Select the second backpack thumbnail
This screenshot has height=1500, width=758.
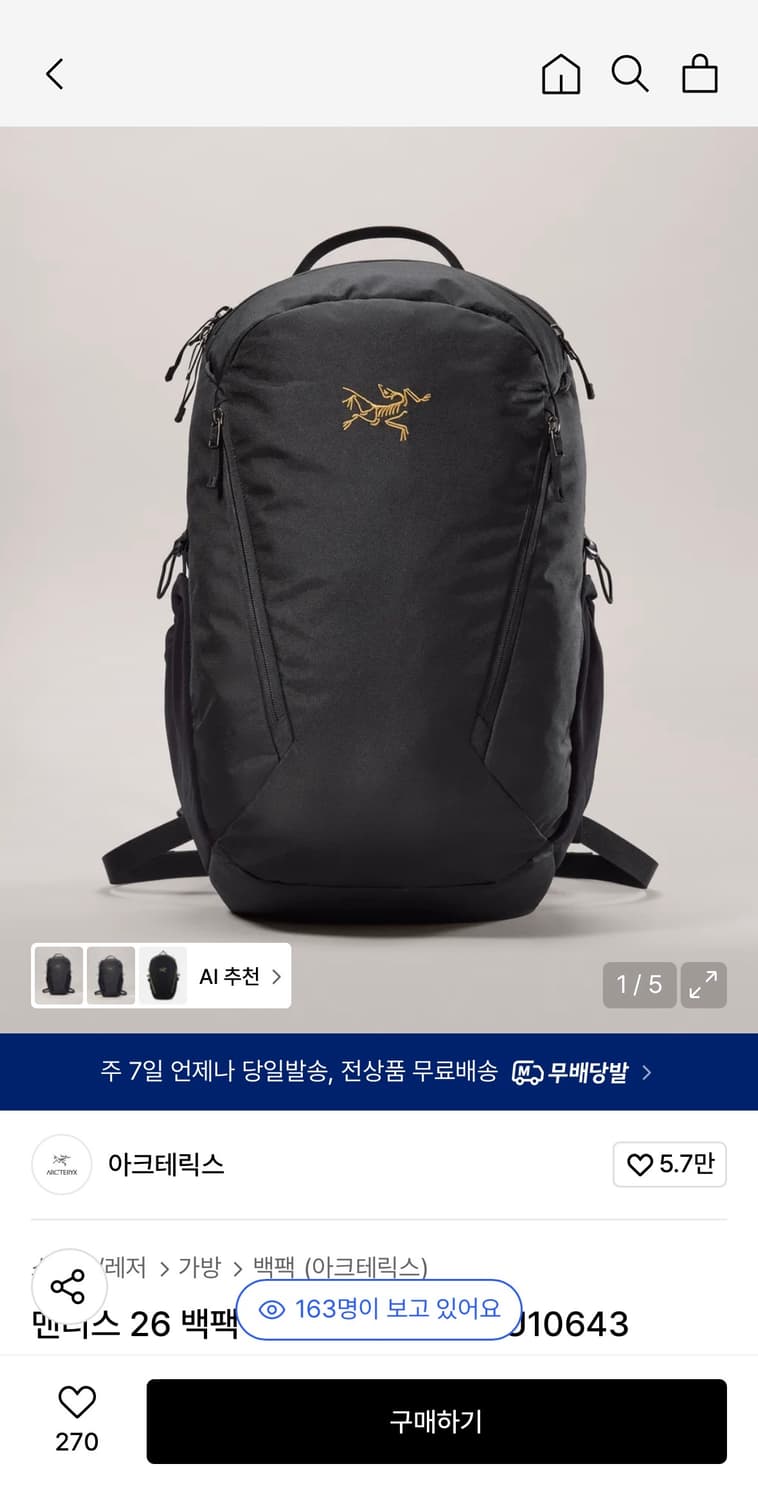(111, 975)
